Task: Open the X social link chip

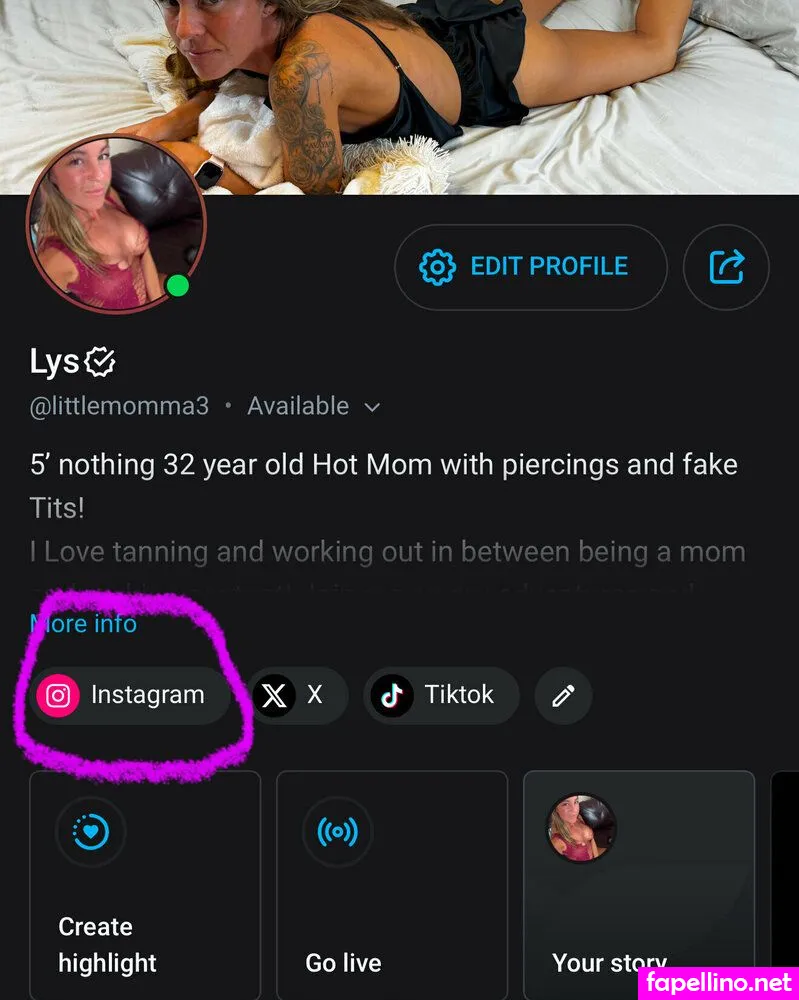Action: (x=297, y=695)
